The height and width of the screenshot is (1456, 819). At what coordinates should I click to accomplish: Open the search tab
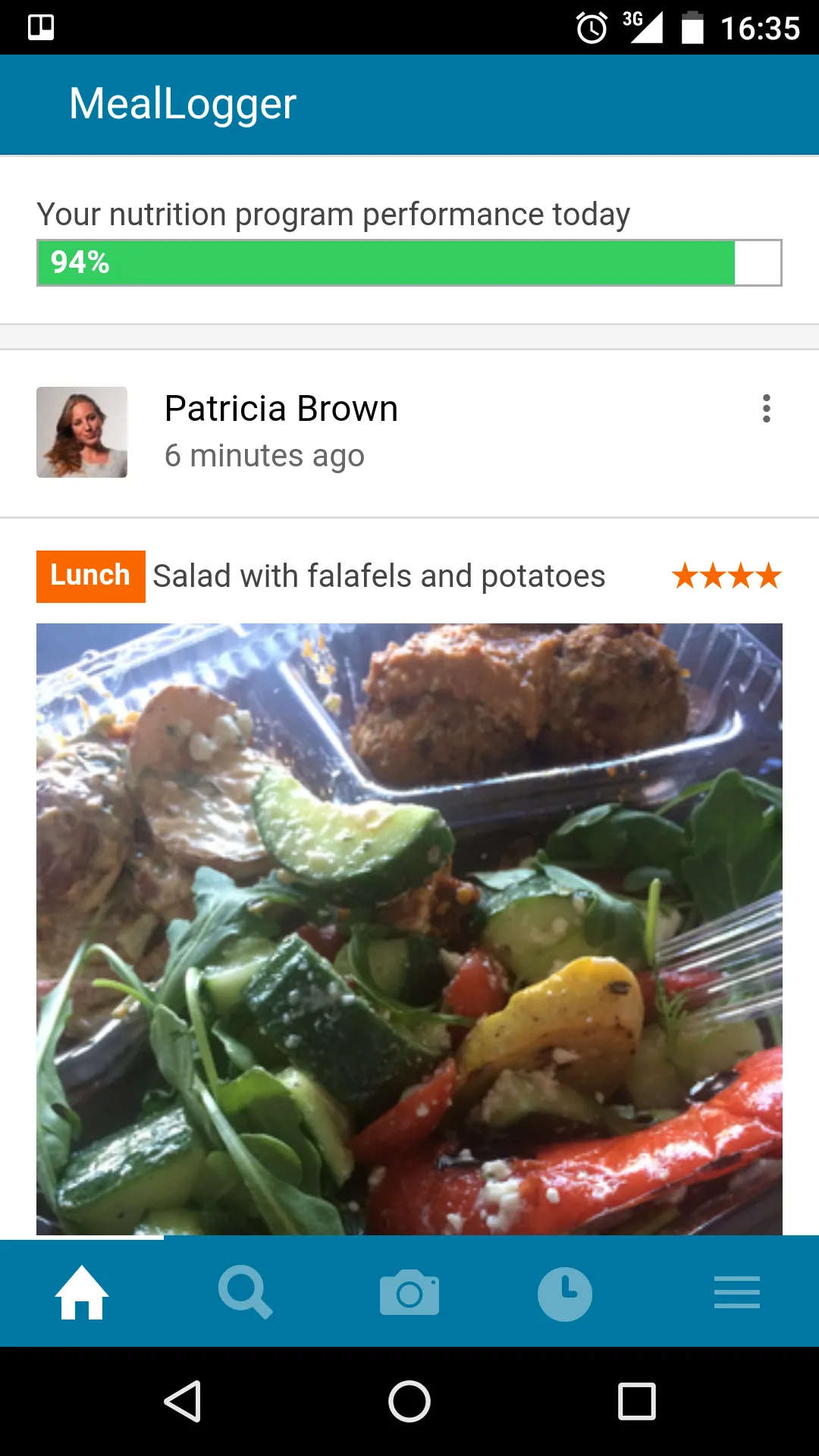[x=246, y=1292]
